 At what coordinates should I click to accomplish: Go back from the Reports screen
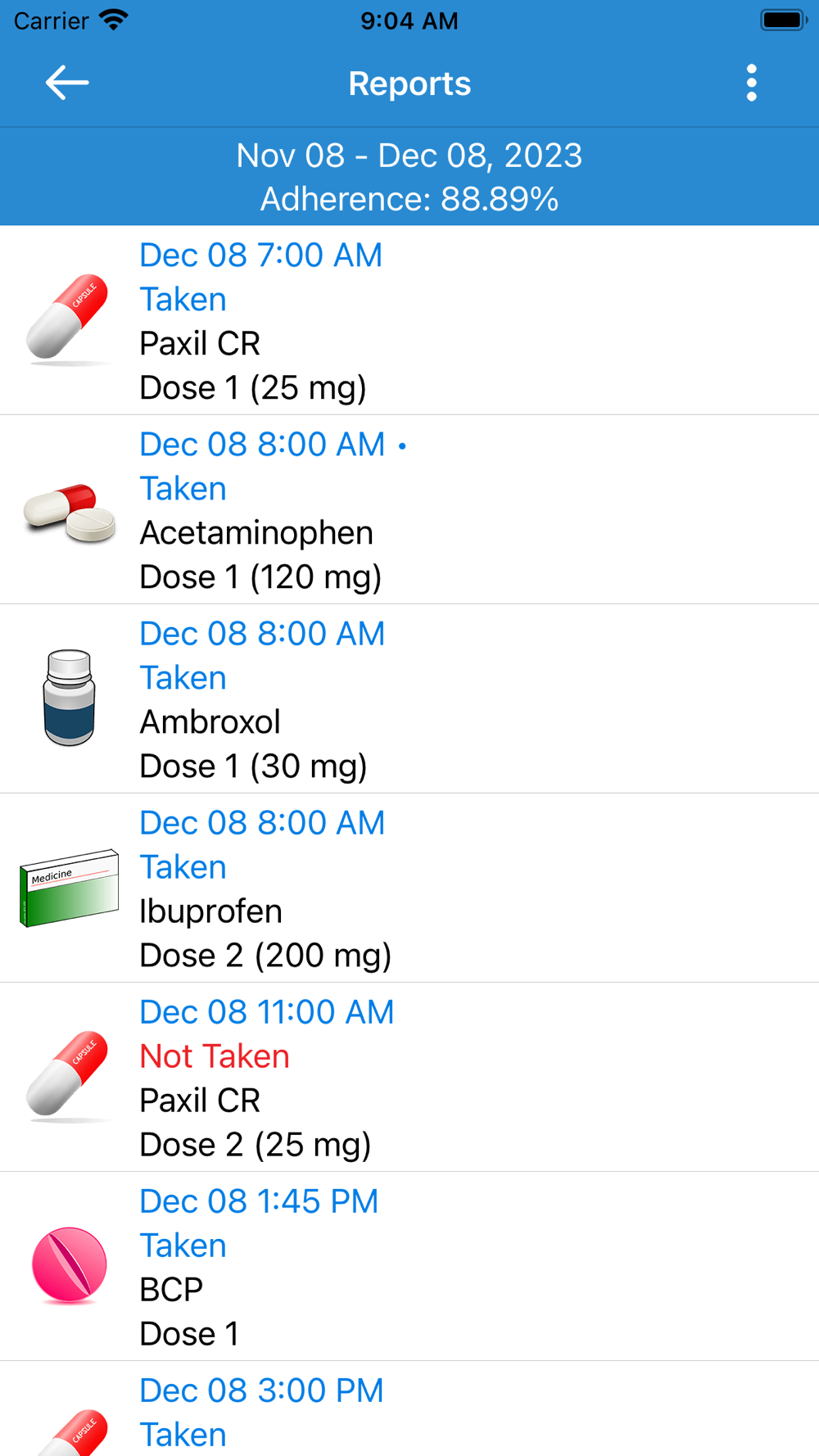point(66,83)
